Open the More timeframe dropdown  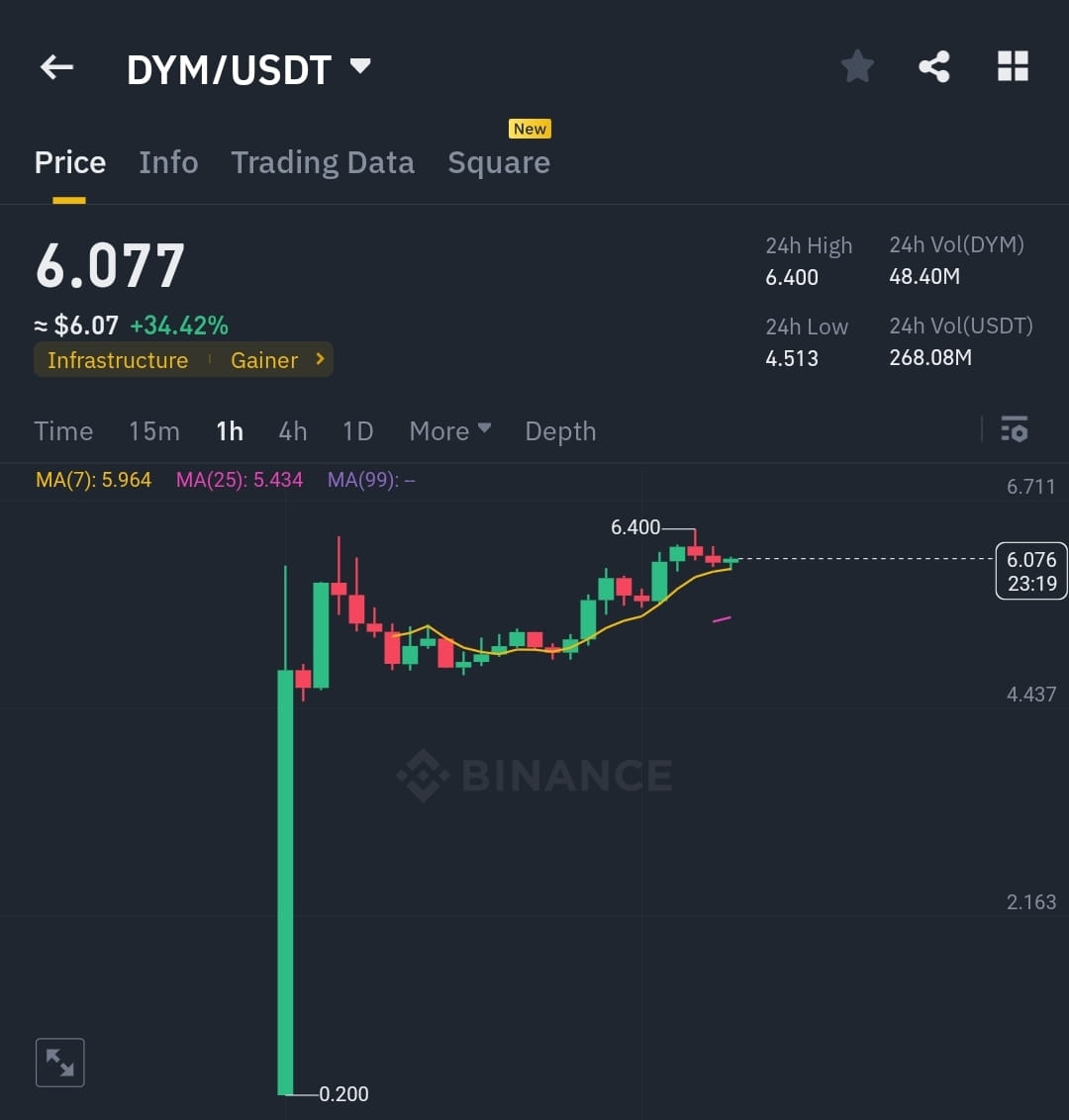449,430
